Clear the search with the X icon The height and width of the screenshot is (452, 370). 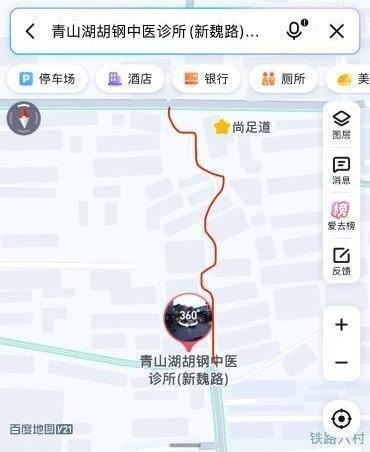[x=337, y=32]
